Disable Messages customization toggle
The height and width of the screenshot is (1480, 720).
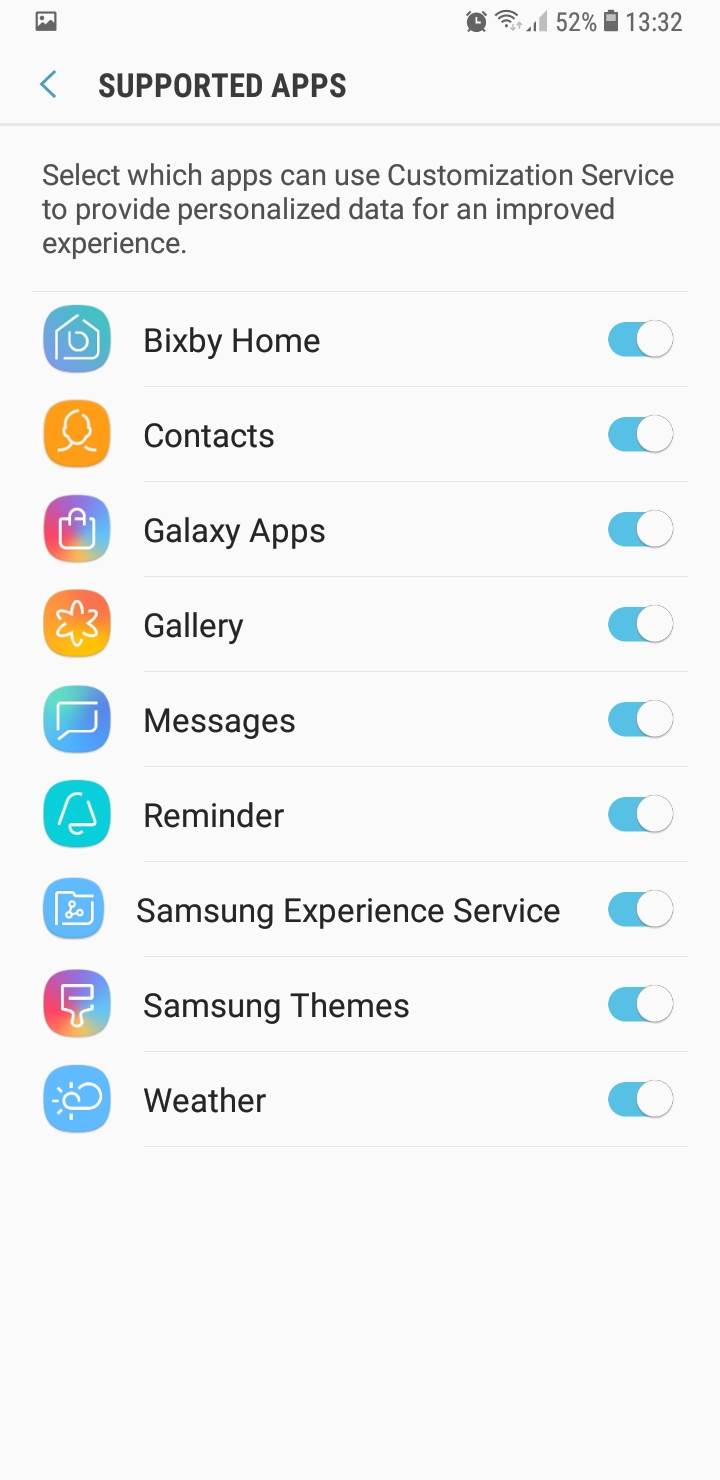pos(640,720)
